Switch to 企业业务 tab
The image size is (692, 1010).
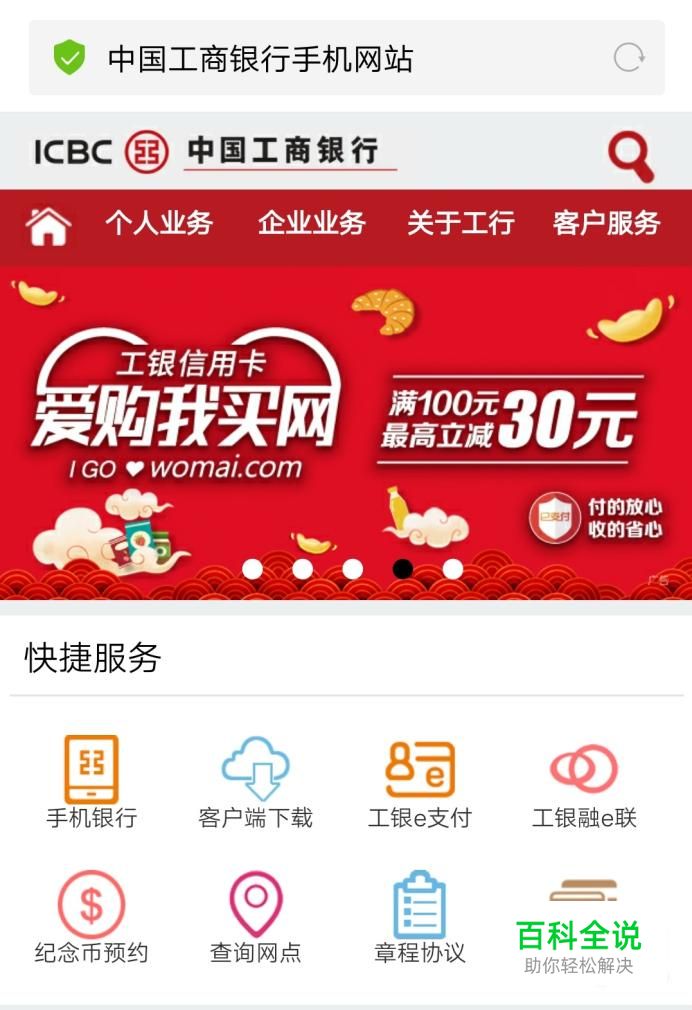[x=311, y=223]
